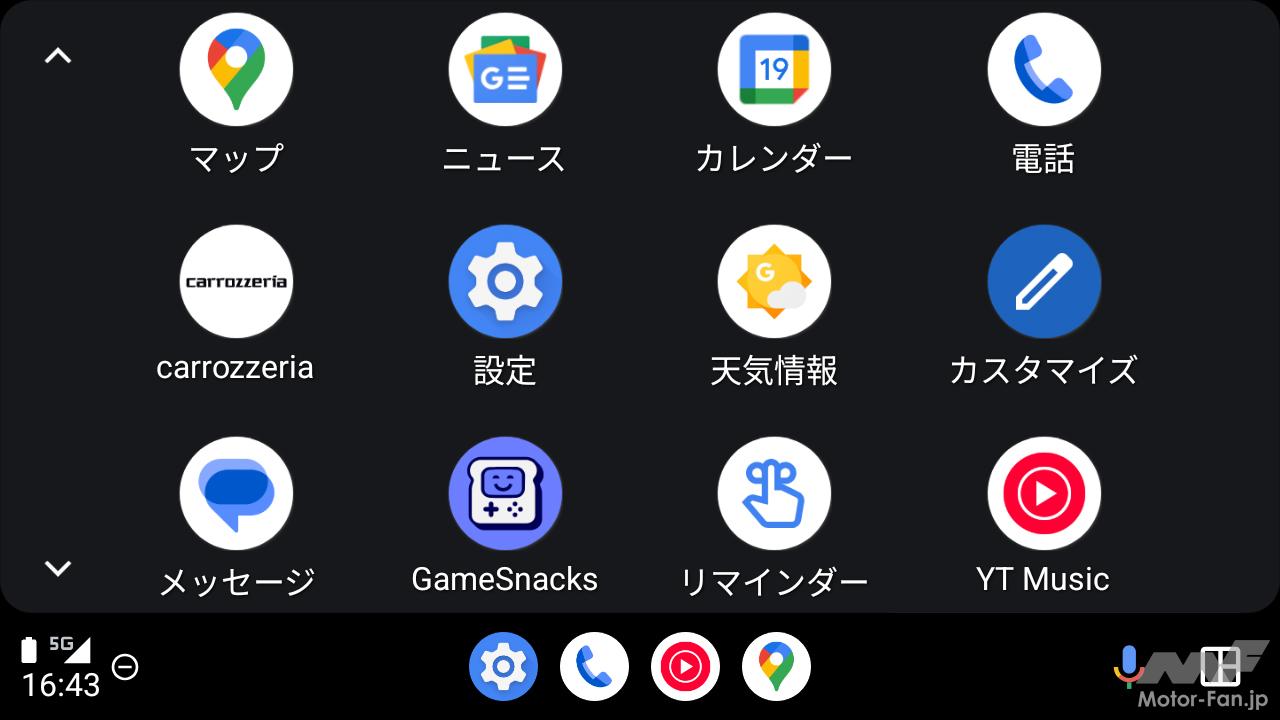Tap the down arrow to show more apps
This screenshot has height=720, width=1280.
point(58,568)
